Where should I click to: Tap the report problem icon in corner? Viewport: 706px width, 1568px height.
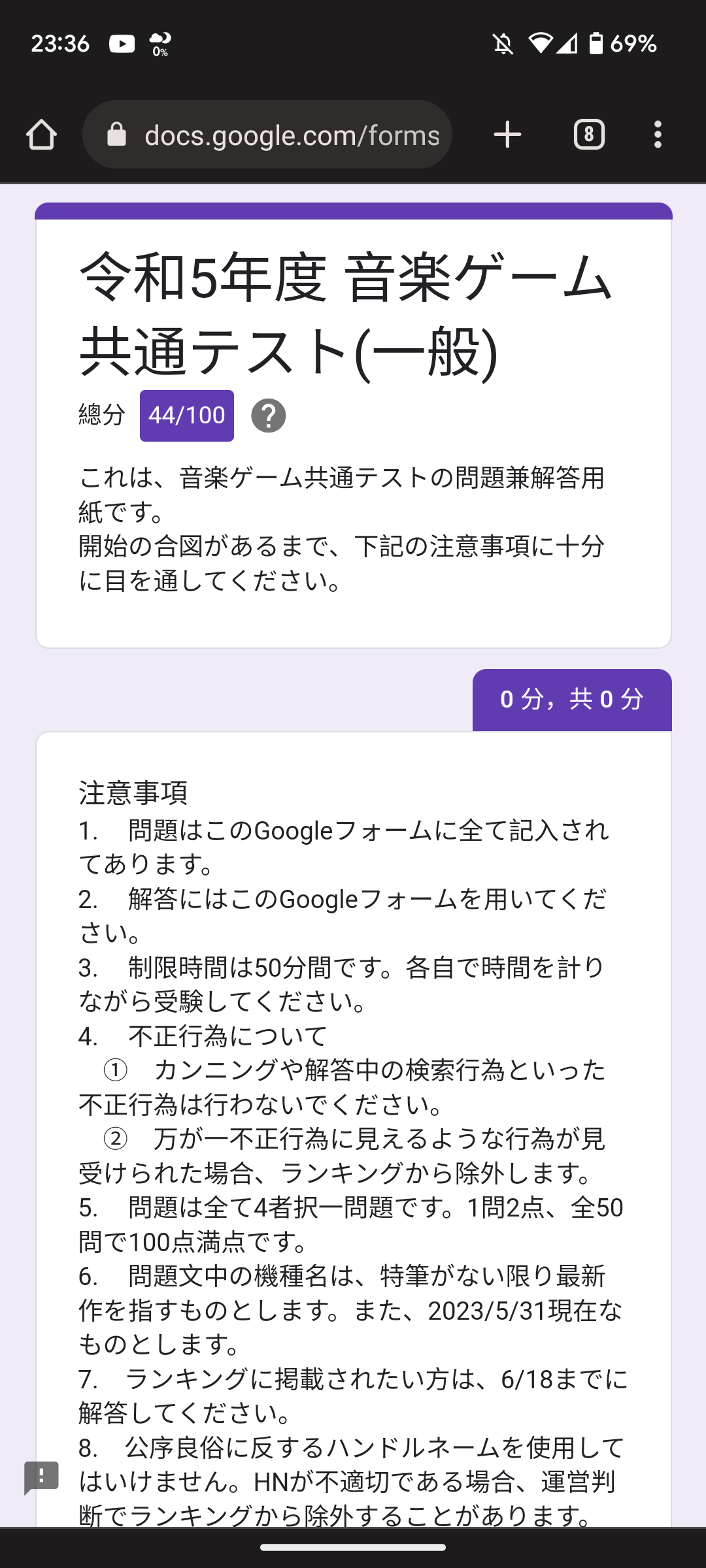point(41,1478)
